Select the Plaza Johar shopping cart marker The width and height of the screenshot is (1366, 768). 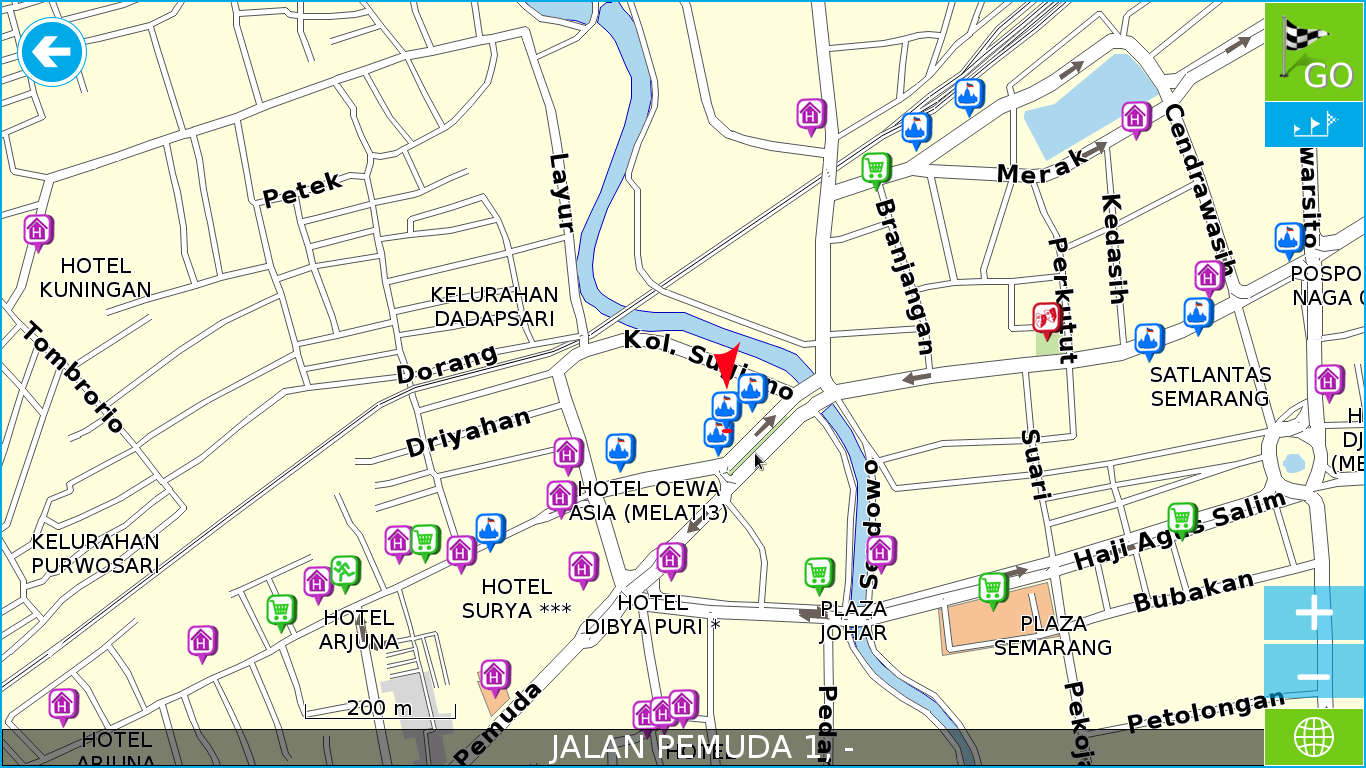(x=819, y=574)
